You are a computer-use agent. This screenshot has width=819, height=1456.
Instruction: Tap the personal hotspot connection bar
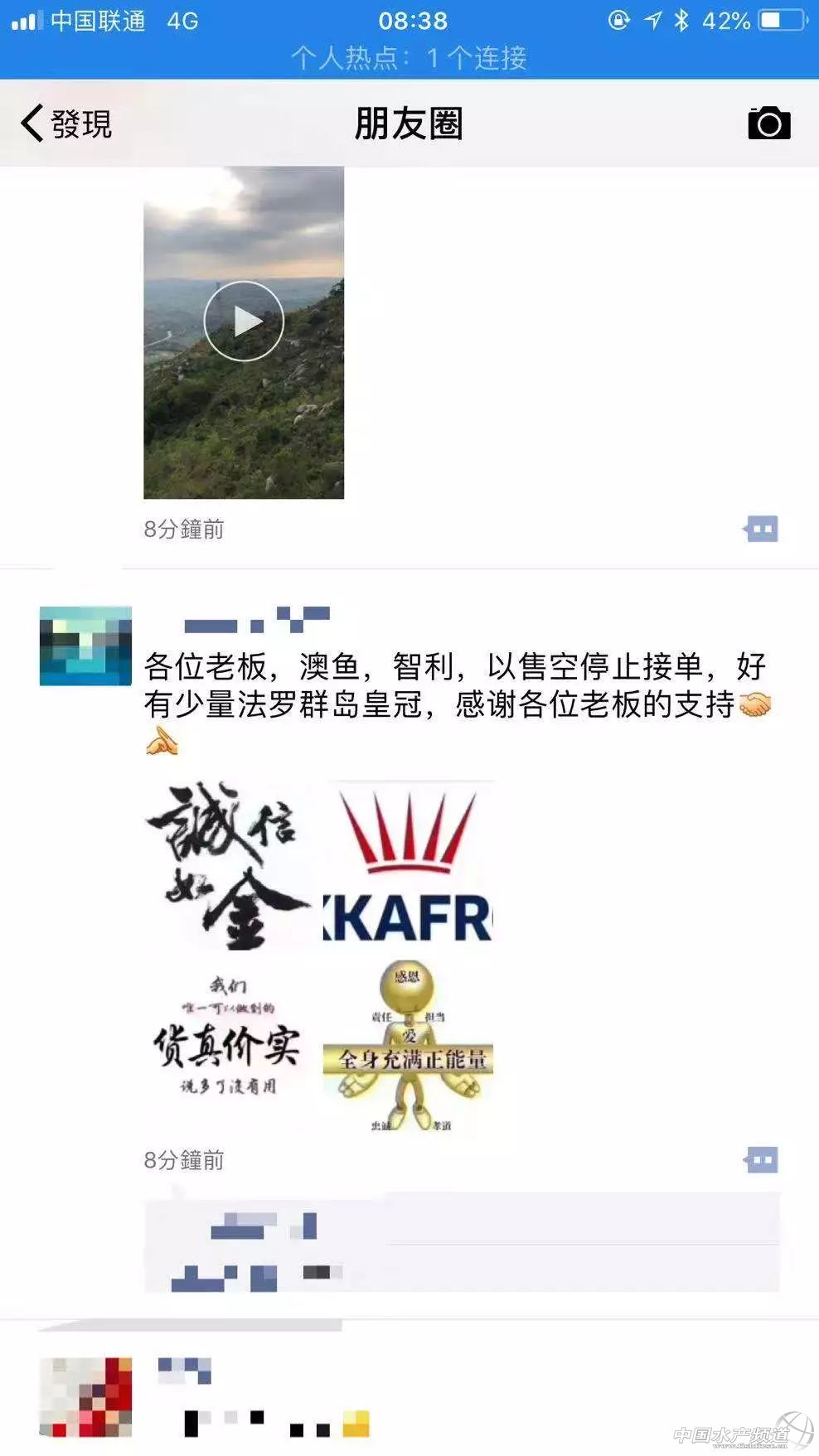(x=409, y=58)
